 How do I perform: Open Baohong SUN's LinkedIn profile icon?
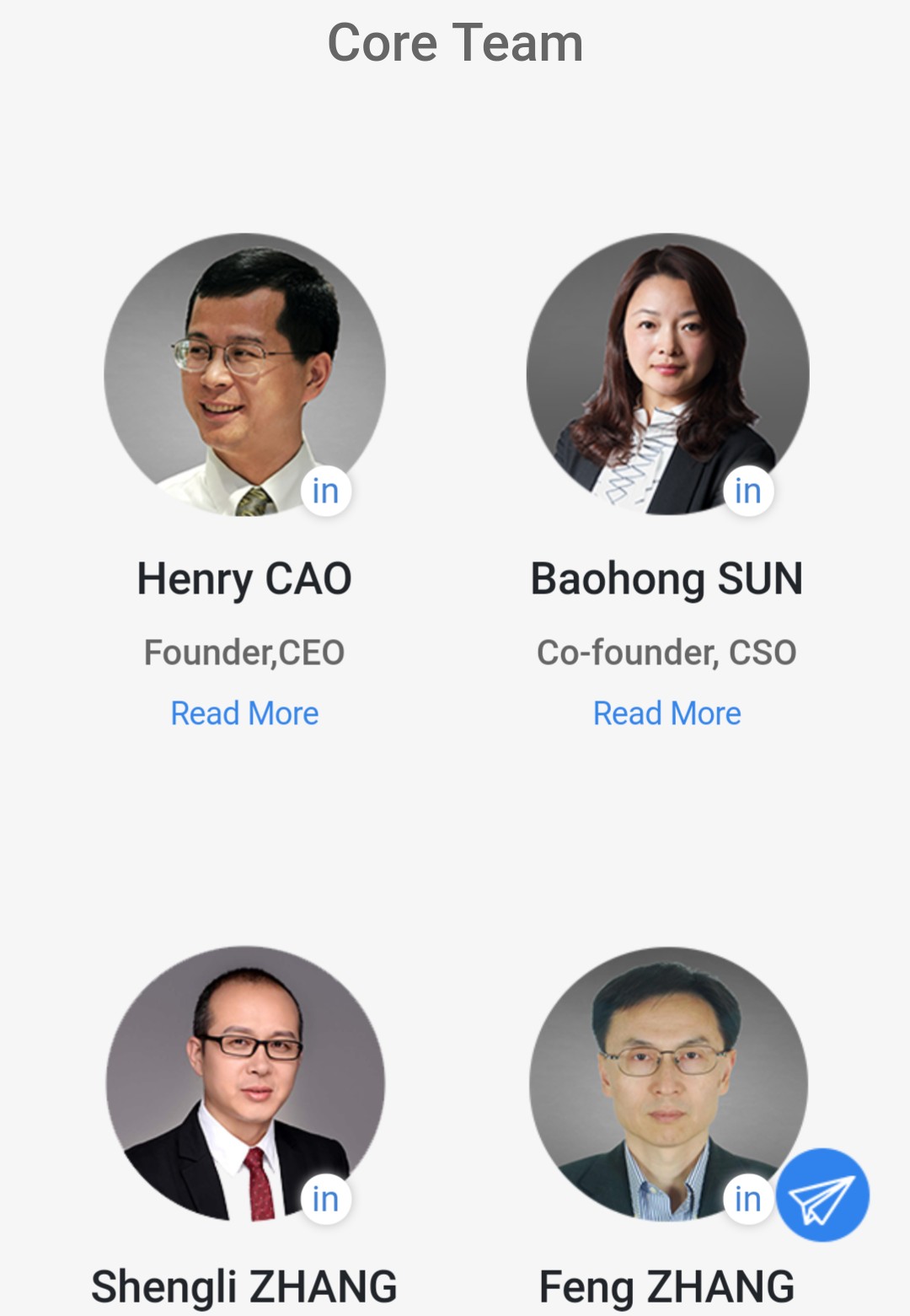click(748, 491)
